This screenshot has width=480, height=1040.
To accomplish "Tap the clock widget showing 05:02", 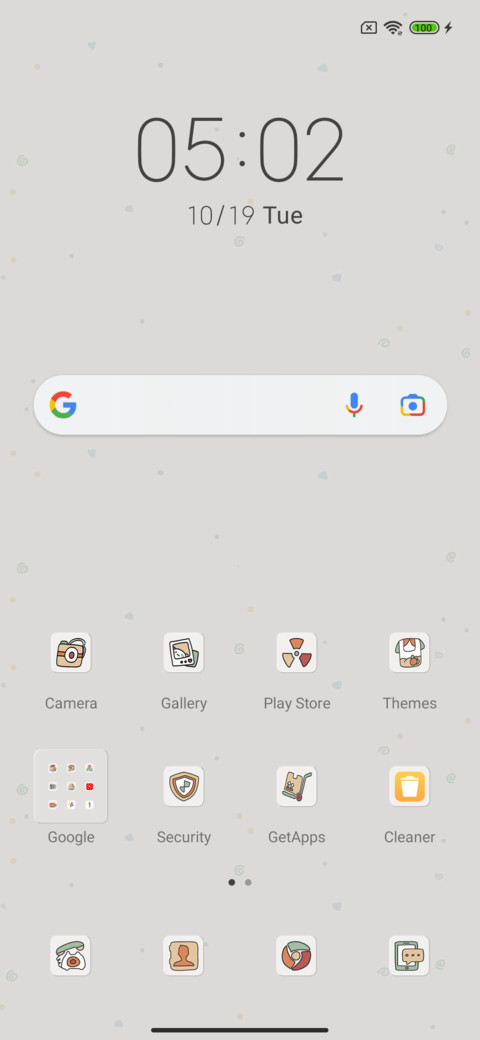I will 240,150.
